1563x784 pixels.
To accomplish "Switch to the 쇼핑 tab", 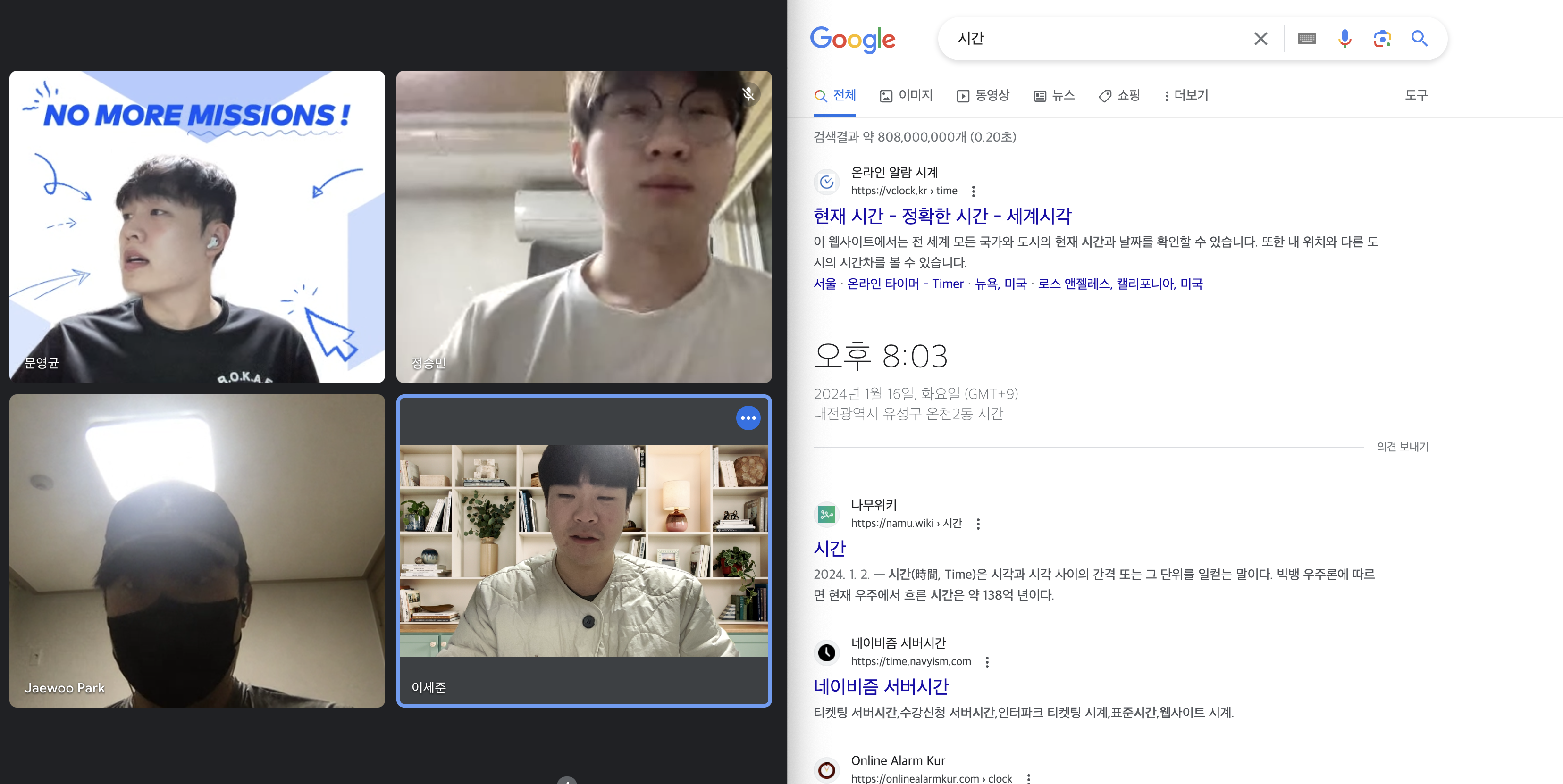I will tap(1119, 95).
